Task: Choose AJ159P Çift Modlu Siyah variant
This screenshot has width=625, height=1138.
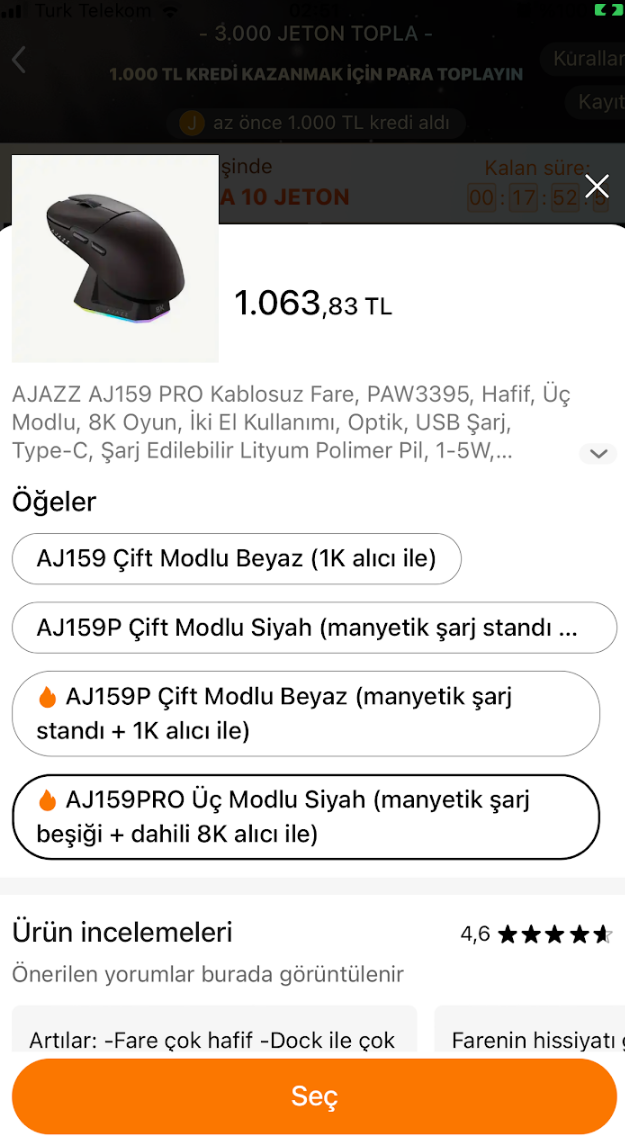Action: point(314,628)
